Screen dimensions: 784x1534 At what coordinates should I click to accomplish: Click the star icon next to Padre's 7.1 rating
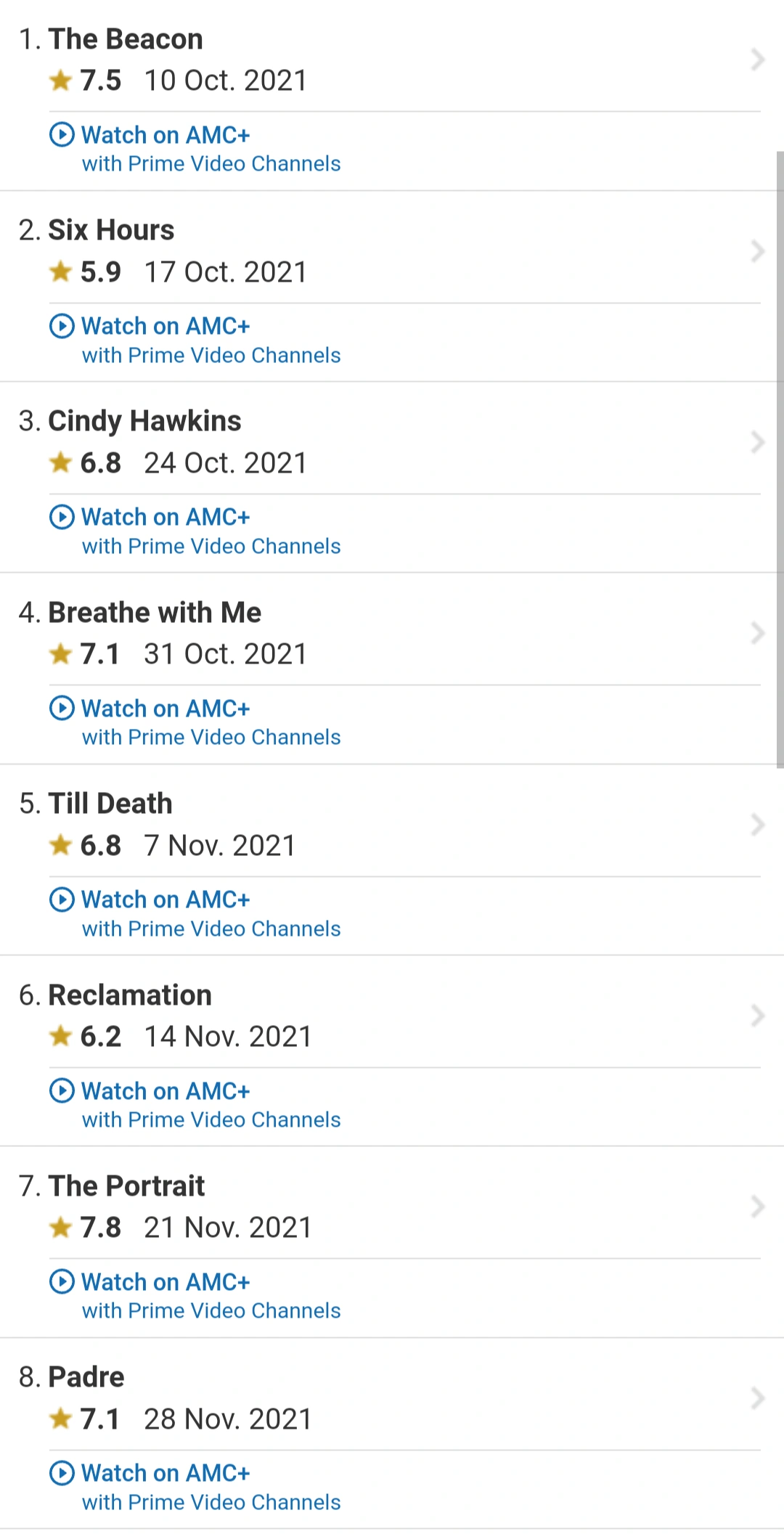point(60,1418)
